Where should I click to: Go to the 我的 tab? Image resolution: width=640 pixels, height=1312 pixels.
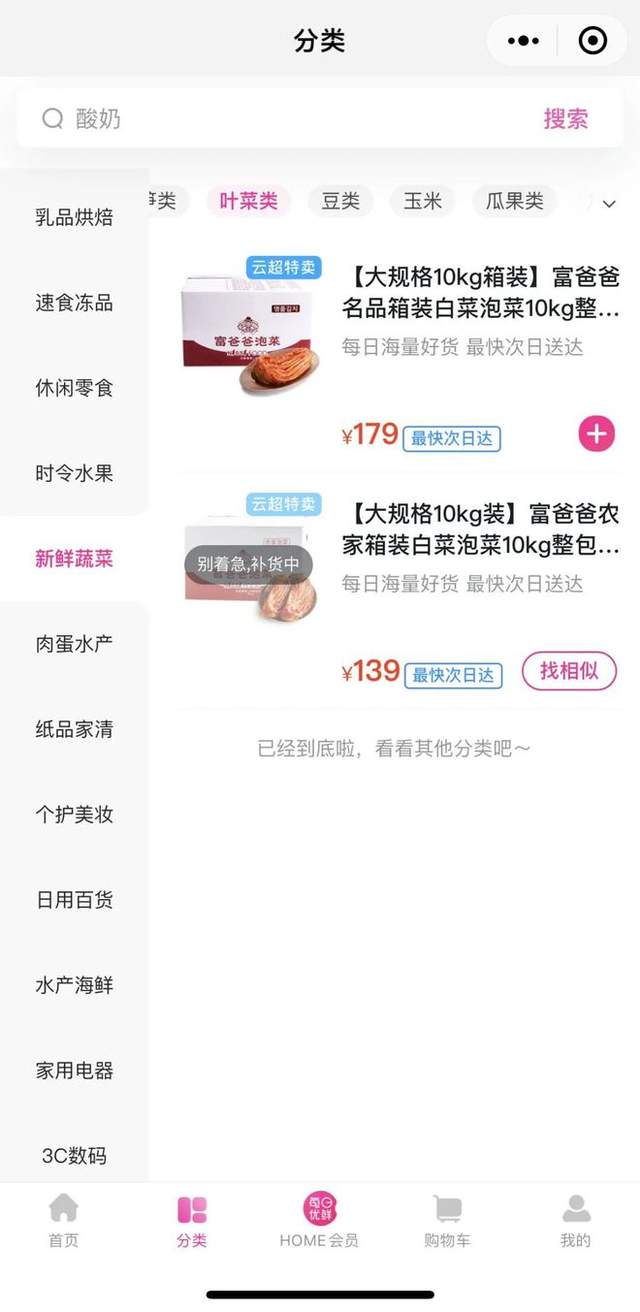pyautogui.click(x=575, y=1221)
